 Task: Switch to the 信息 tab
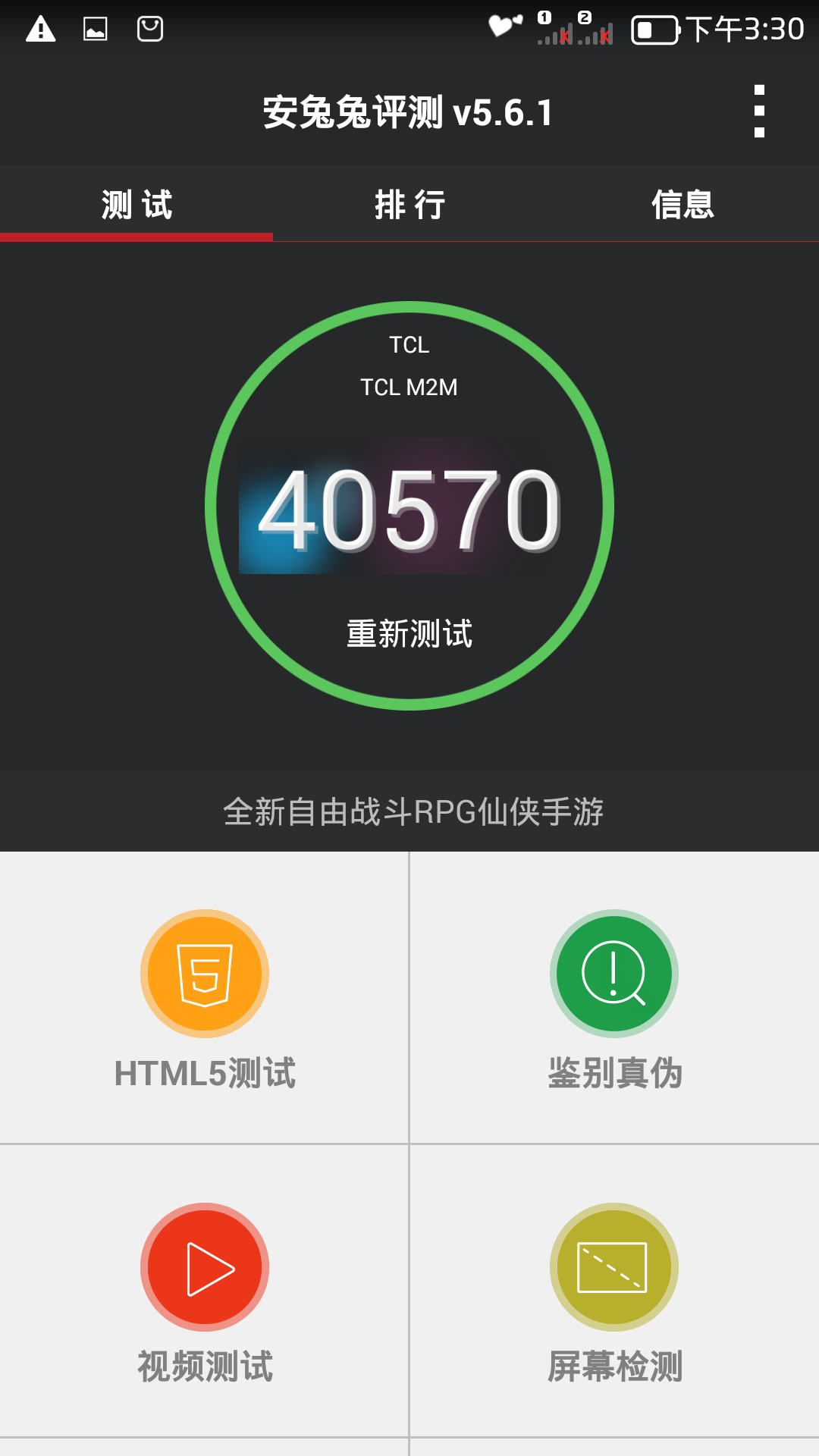point(682,205)
